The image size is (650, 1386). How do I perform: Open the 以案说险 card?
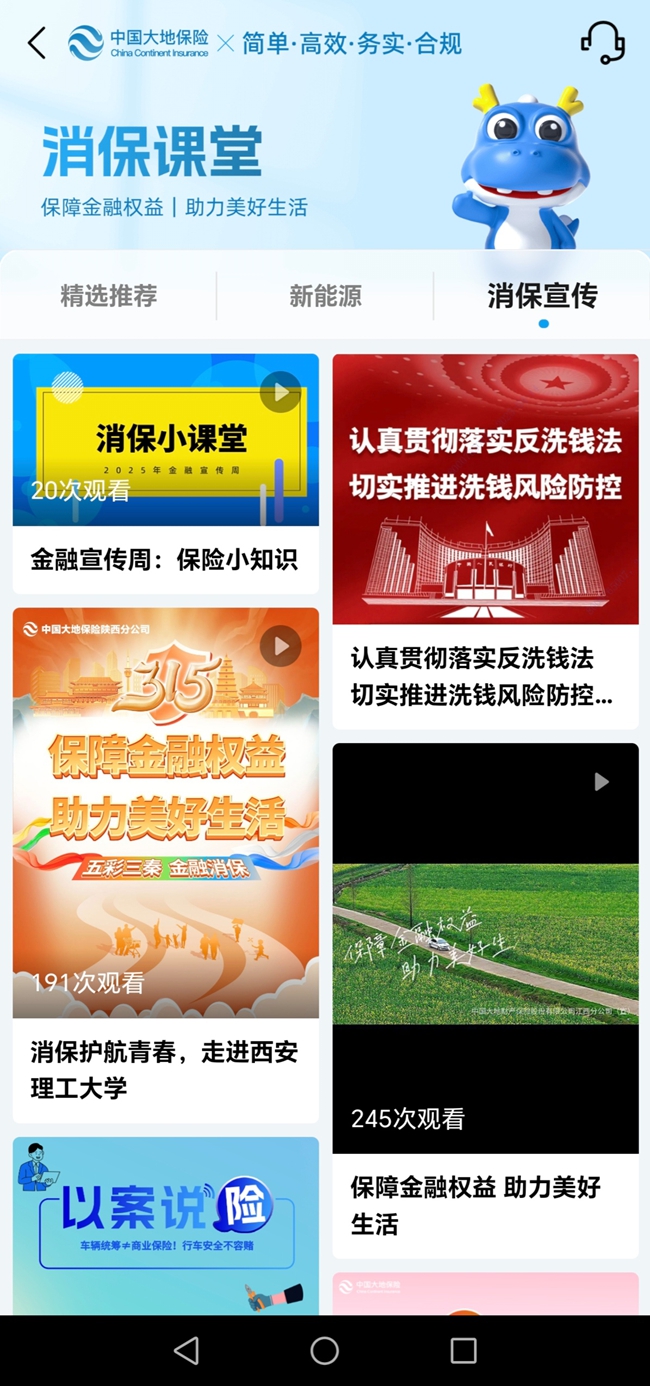coord(166,1225)
